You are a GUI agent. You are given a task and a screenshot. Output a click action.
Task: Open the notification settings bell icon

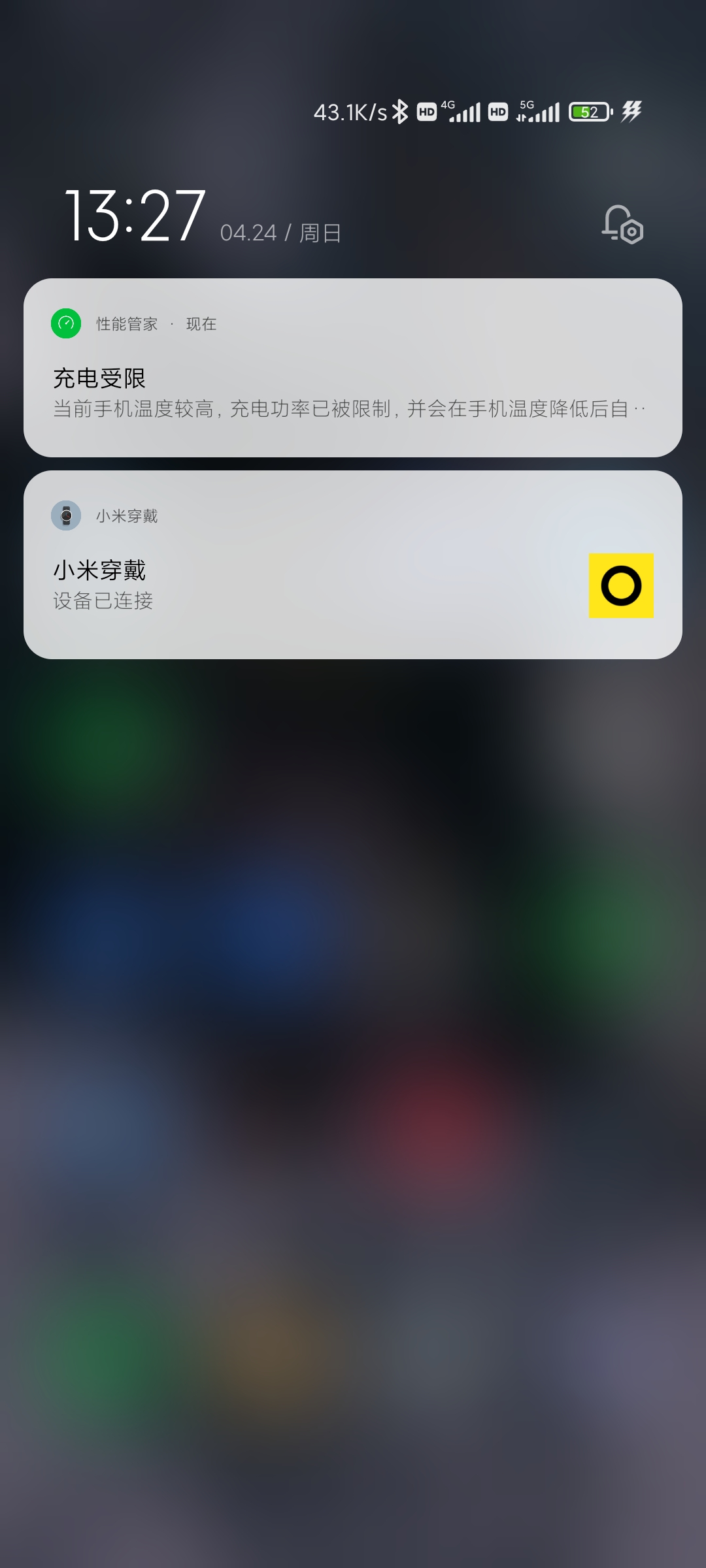[622, 224]
